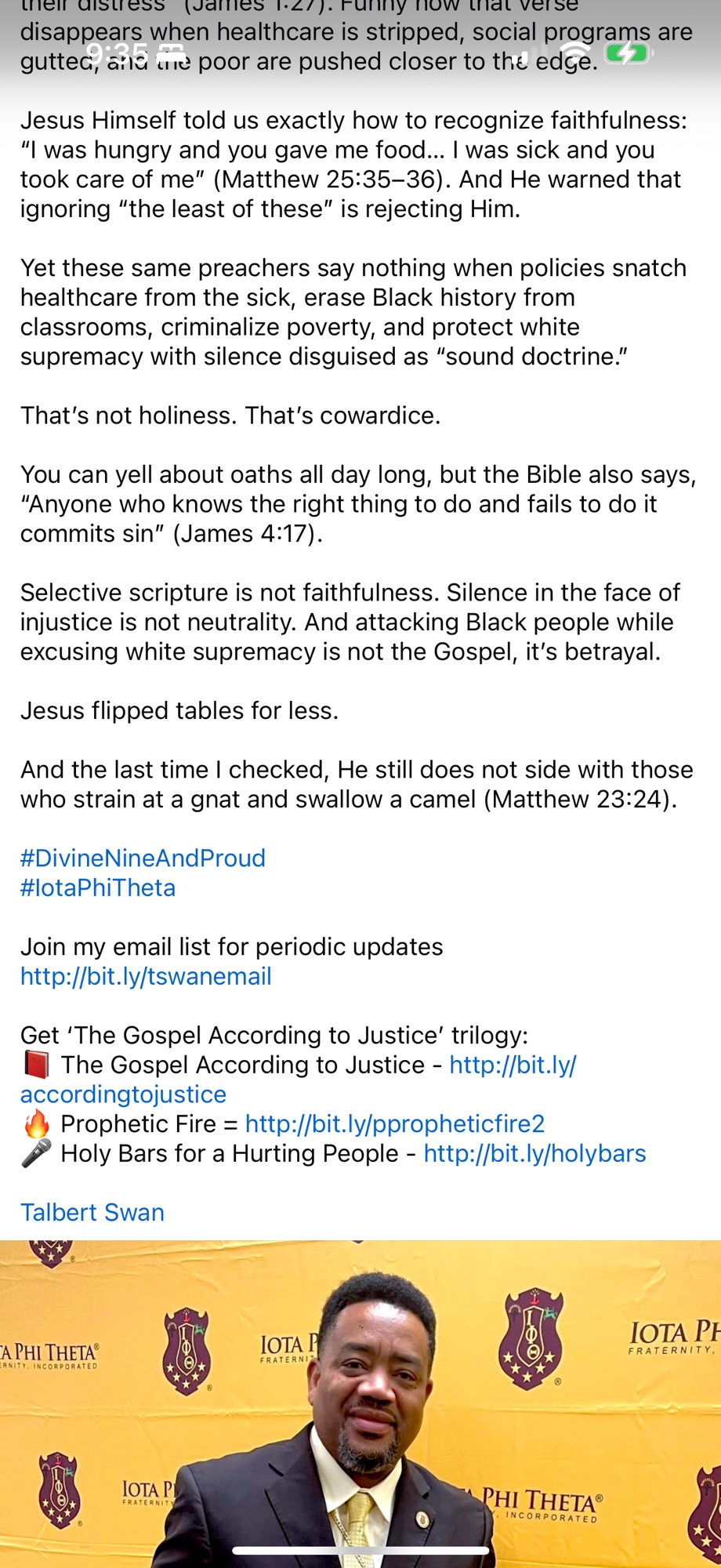Open the #IotaPhiTheta hashtag
The width and height of the screenshot is (721, 1568).
[x=98, y=887]
